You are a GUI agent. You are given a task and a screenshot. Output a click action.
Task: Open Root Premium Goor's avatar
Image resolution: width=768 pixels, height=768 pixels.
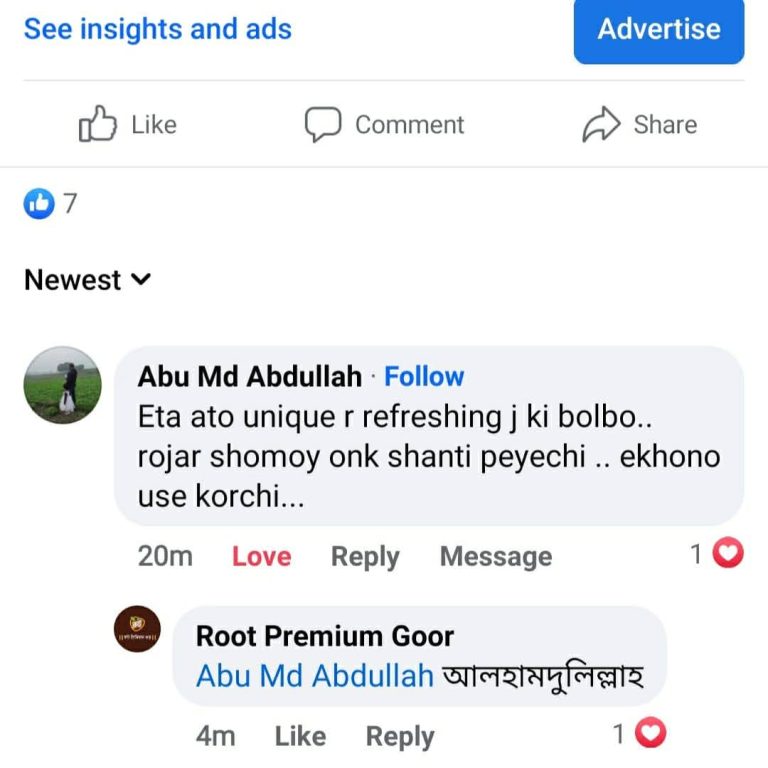[x=137, y=629]
